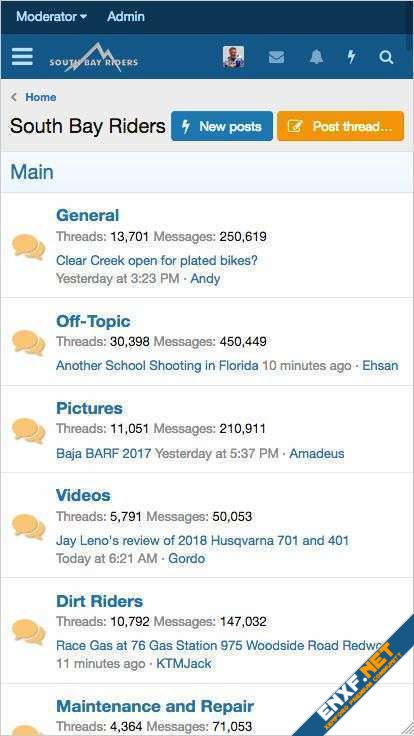Open the Pictures forum

[89, 408]
